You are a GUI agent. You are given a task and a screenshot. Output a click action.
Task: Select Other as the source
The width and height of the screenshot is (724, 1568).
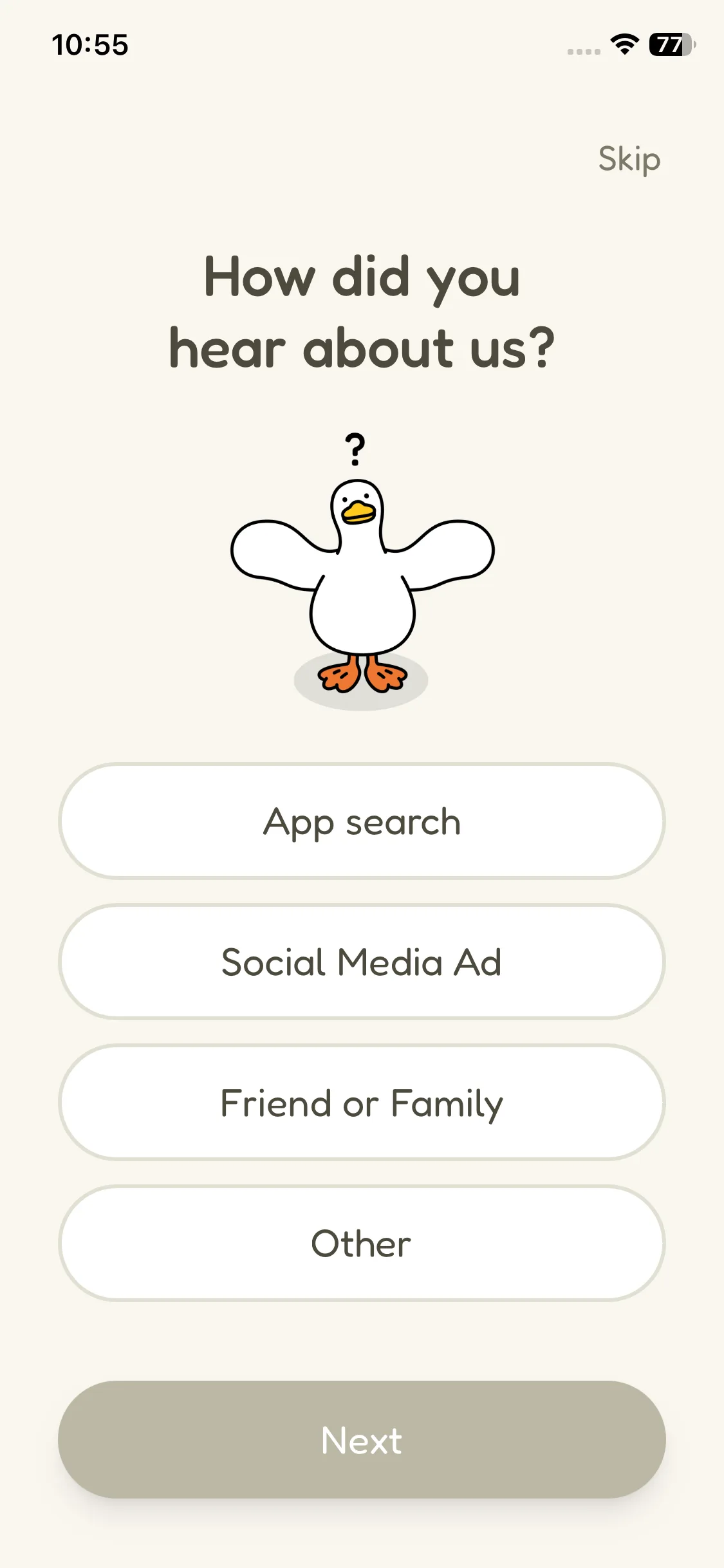click(x=362, y=1243)
